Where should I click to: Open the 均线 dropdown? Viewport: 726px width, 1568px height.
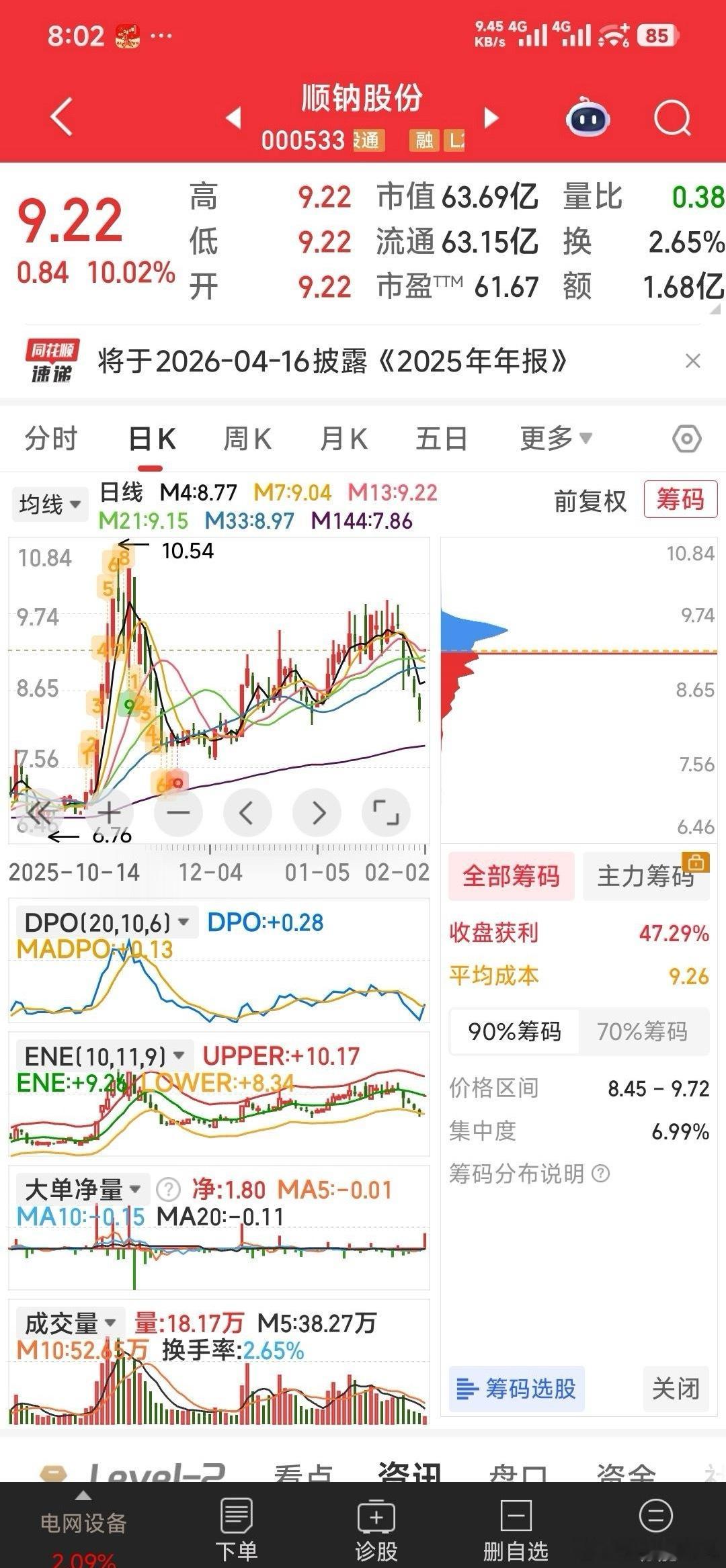[48, 503]
